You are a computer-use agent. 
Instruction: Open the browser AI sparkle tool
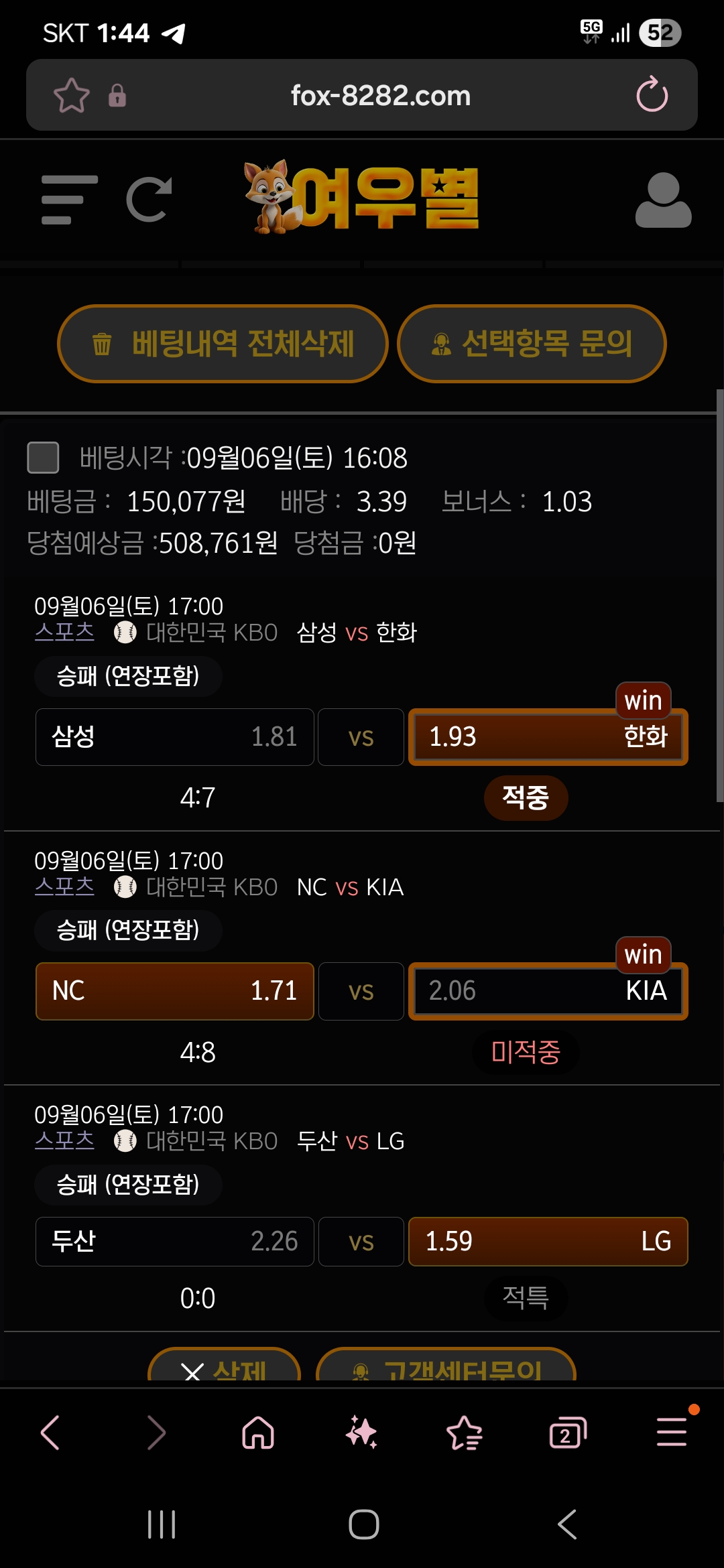point(361,1433)
